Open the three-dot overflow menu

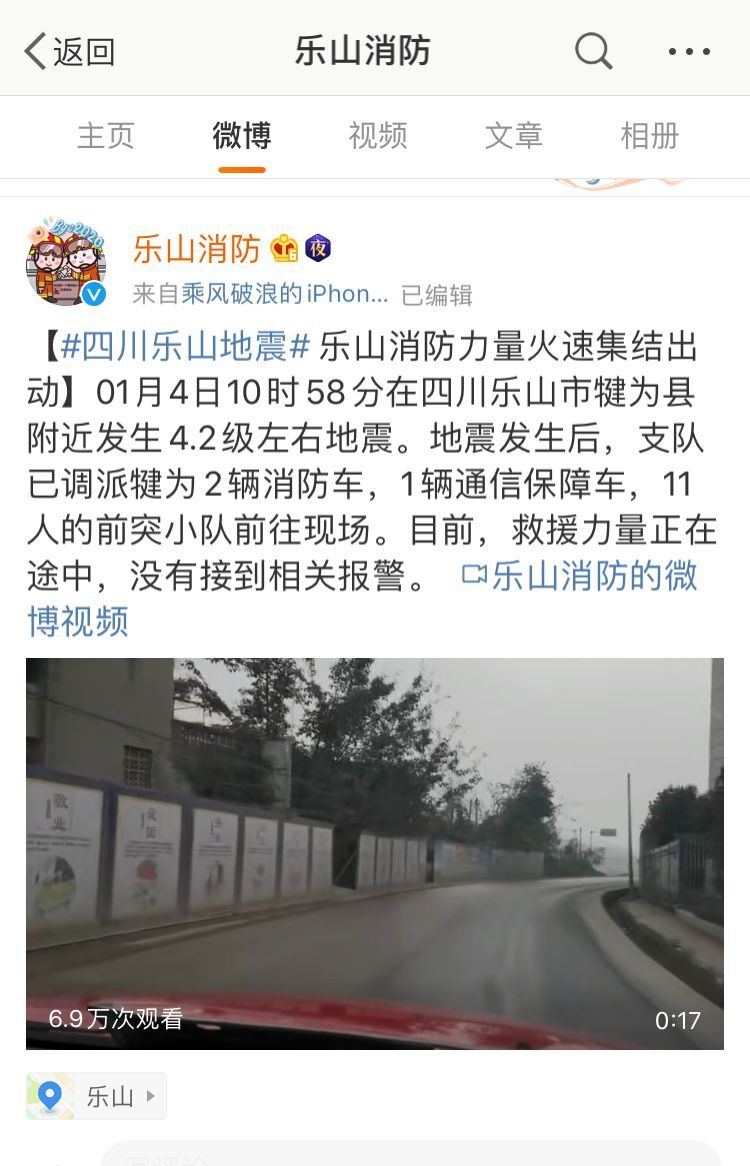(689, 51)
